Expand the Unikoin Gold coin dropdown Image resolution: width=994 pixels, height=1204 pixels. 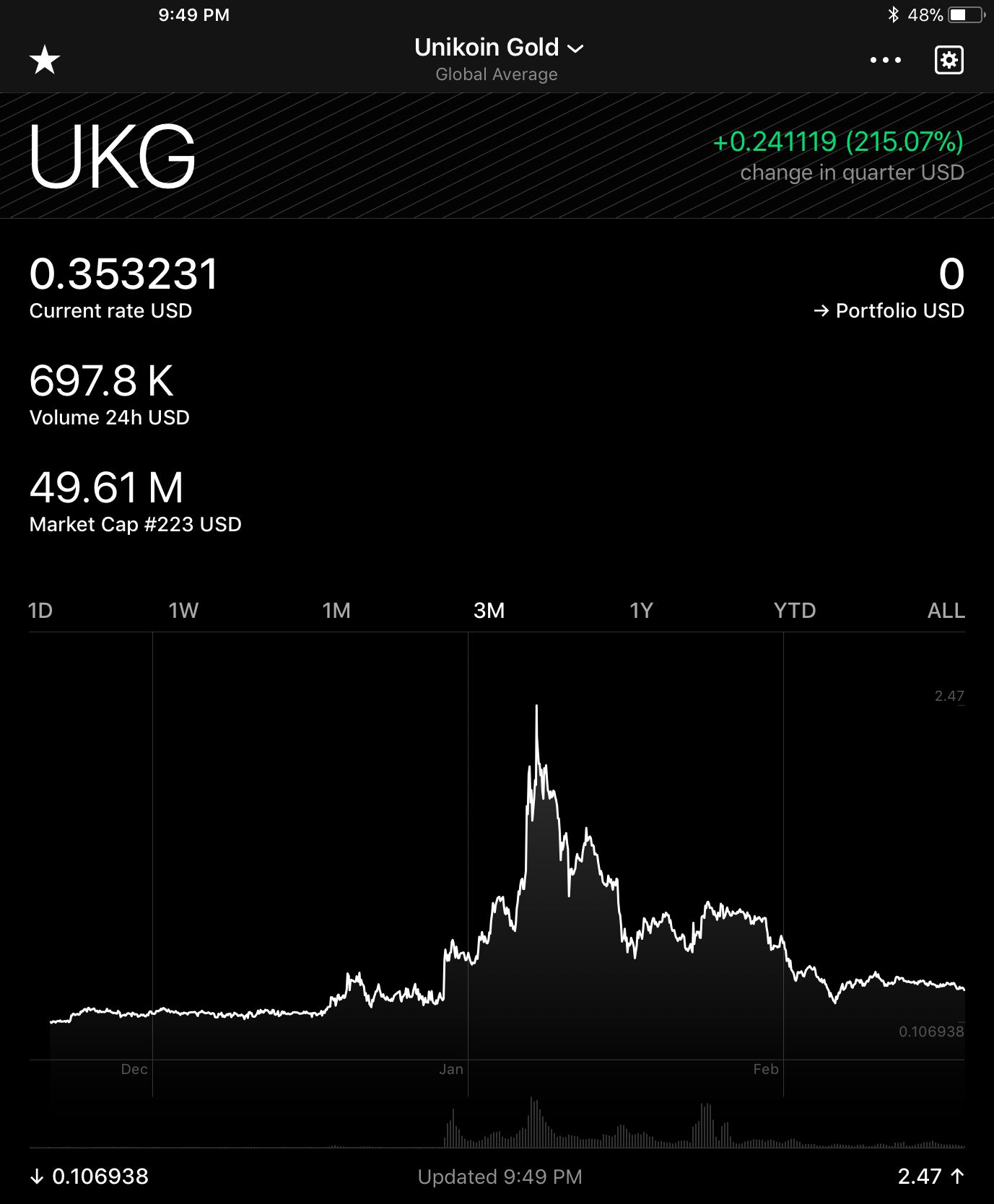(x=498, y=48)
